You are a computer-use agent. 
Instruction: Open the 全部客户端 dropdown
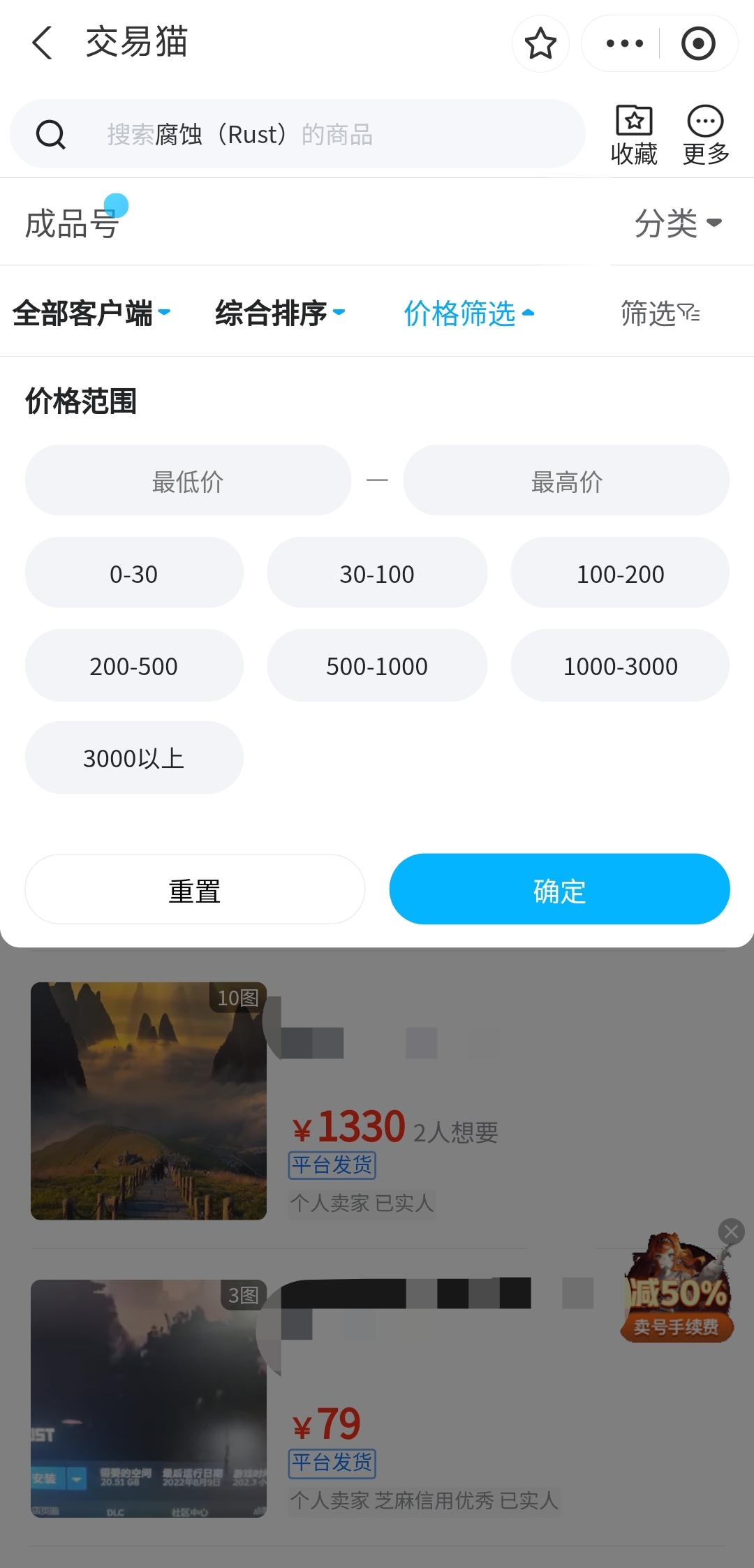91,313
